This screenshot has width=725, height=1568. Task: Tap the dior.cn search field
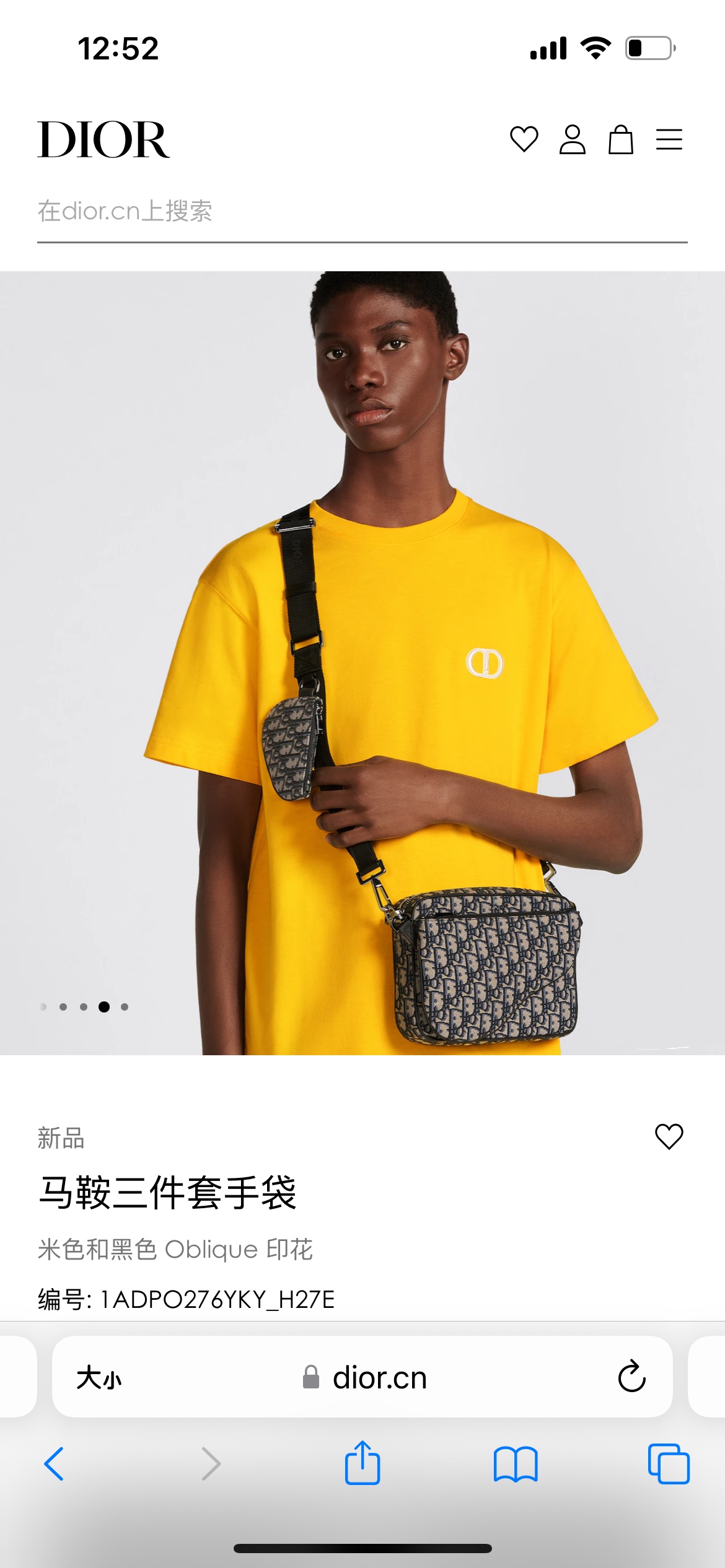(x=362, y=212)
